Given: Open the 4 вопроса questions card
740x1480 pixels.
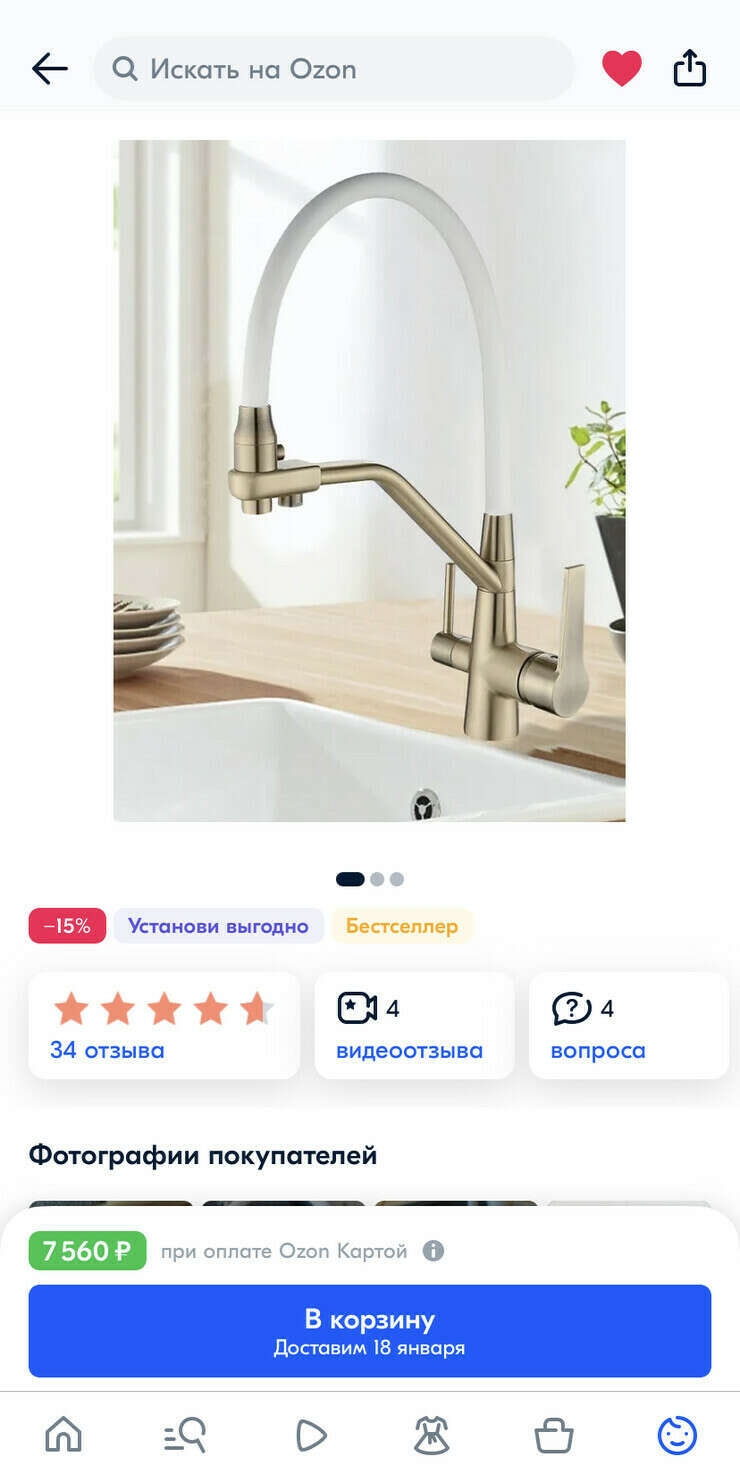Looking at the screenshot, I should point(628,1026).
